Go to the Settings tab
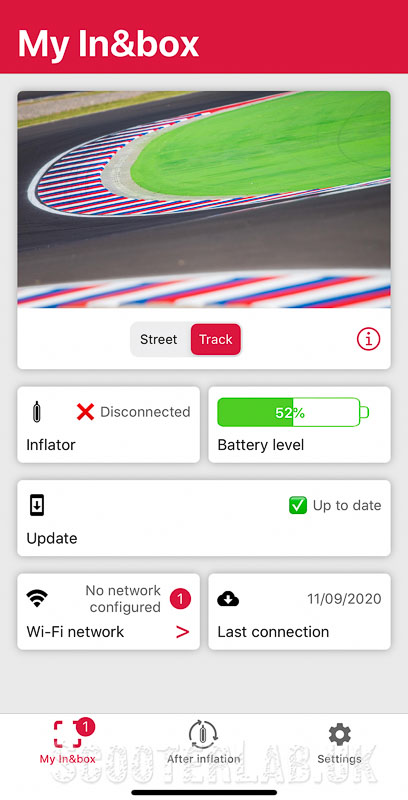Screen dimensions: 408x800 [x=339, y=742]
